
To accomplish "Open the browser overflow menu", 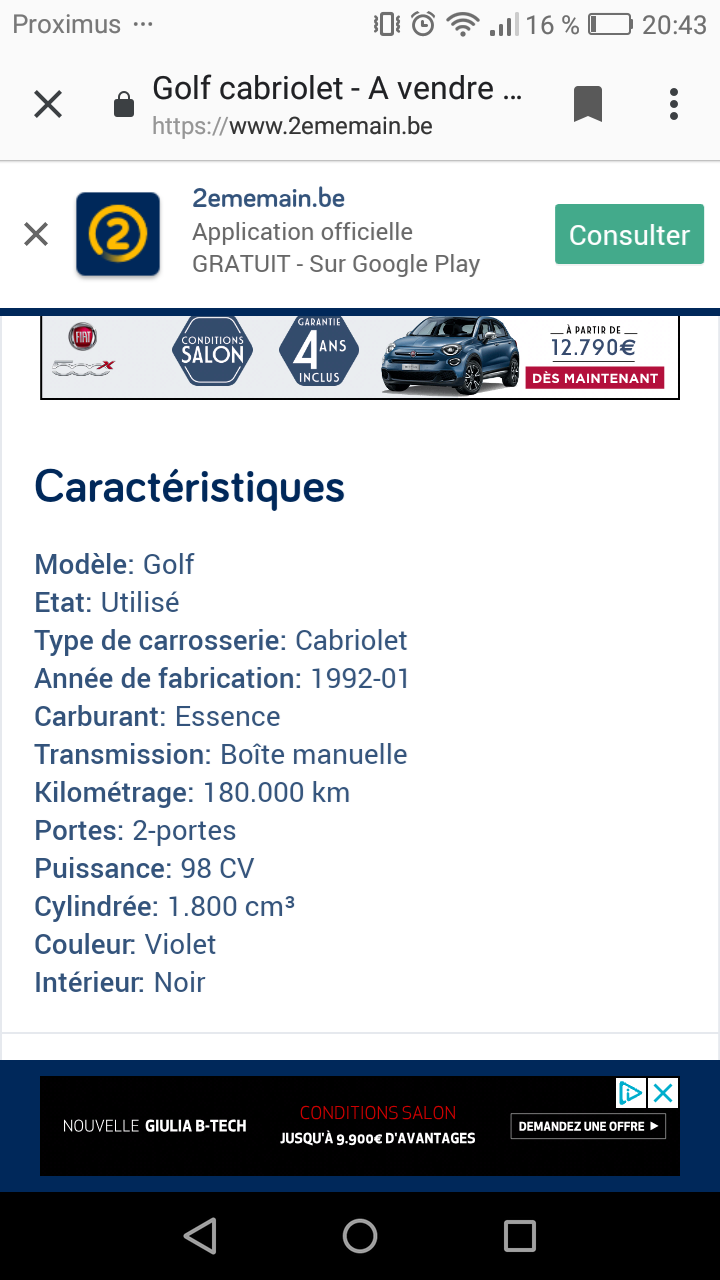I will [673, 104].
